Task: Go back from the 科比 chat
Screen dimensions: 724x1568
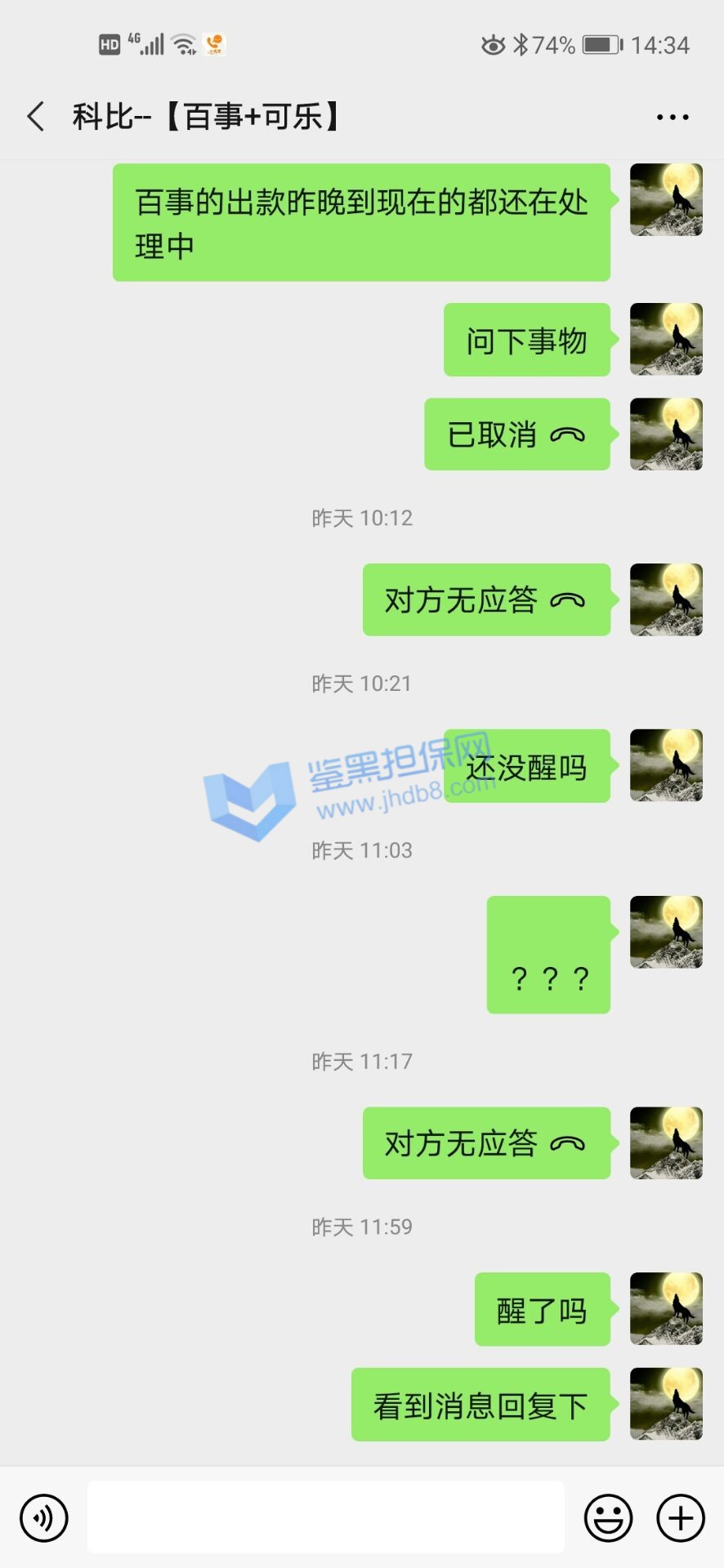Action: (x=36, y=117)
